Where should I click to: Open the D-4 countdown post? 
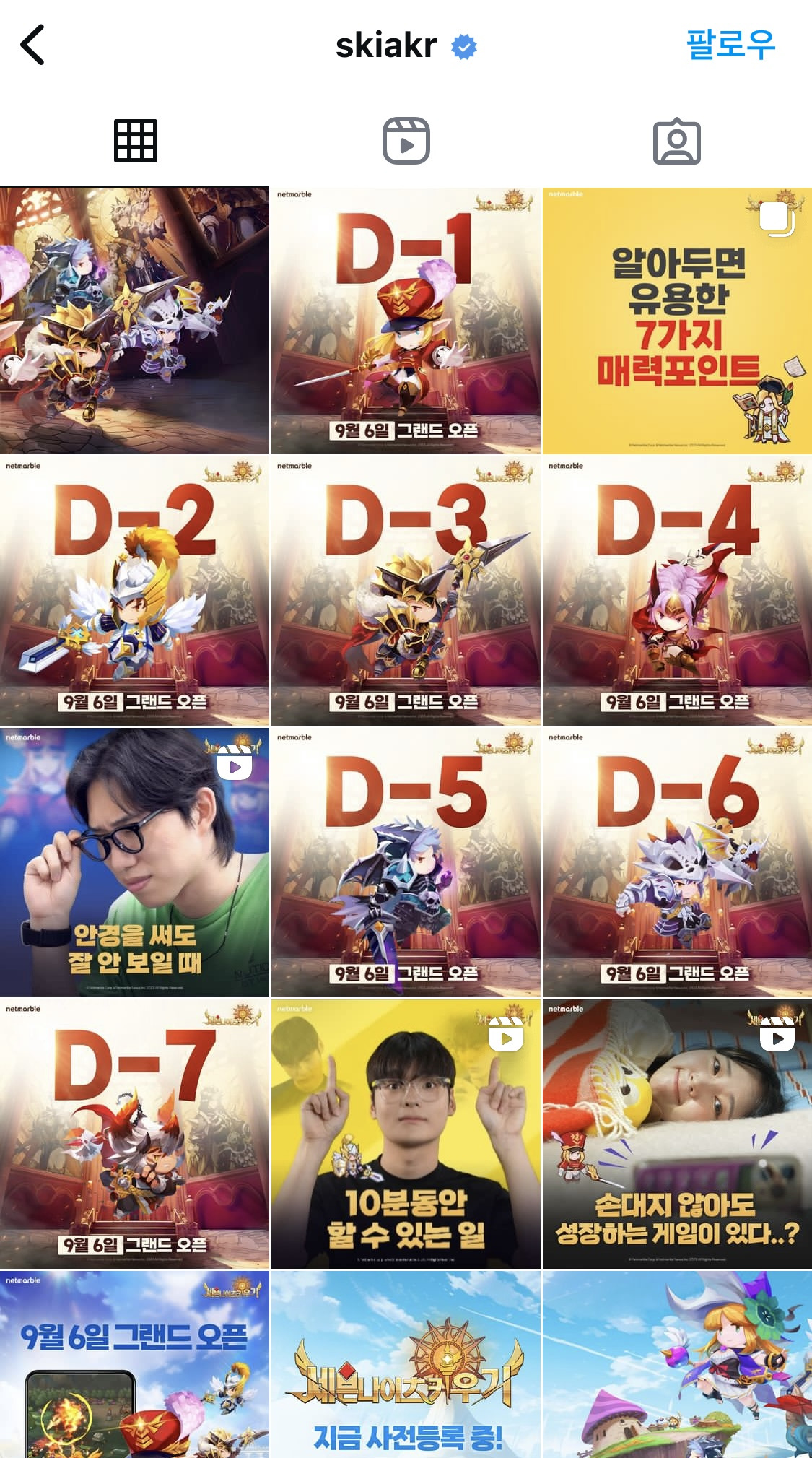point(677,591)
